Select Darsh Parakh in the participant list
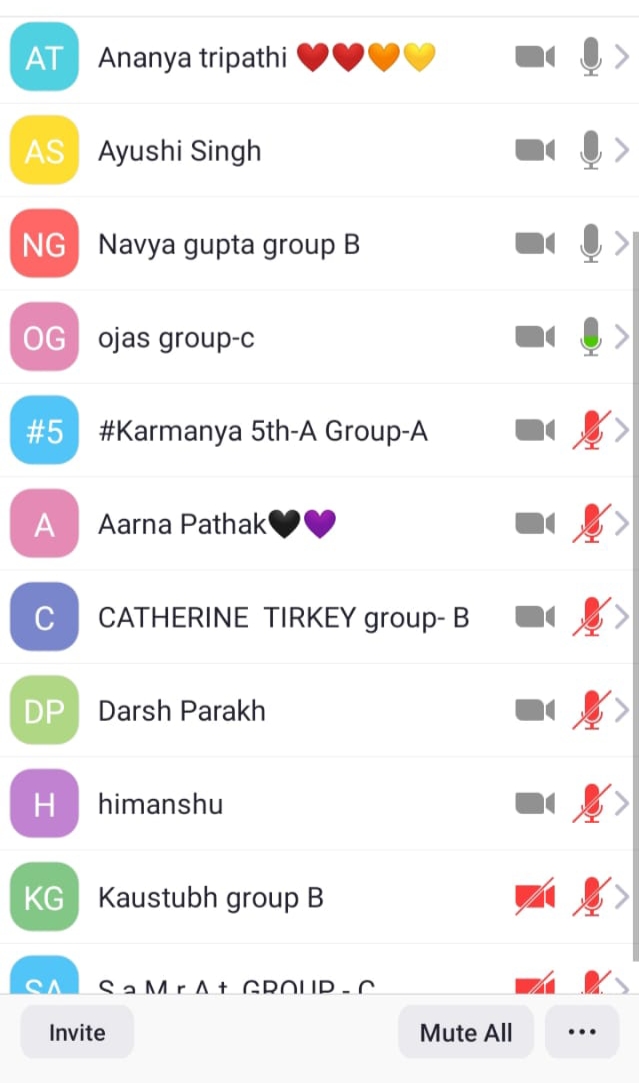The image size is (639, 1083). pyautogui.click(x=319, y=710)
